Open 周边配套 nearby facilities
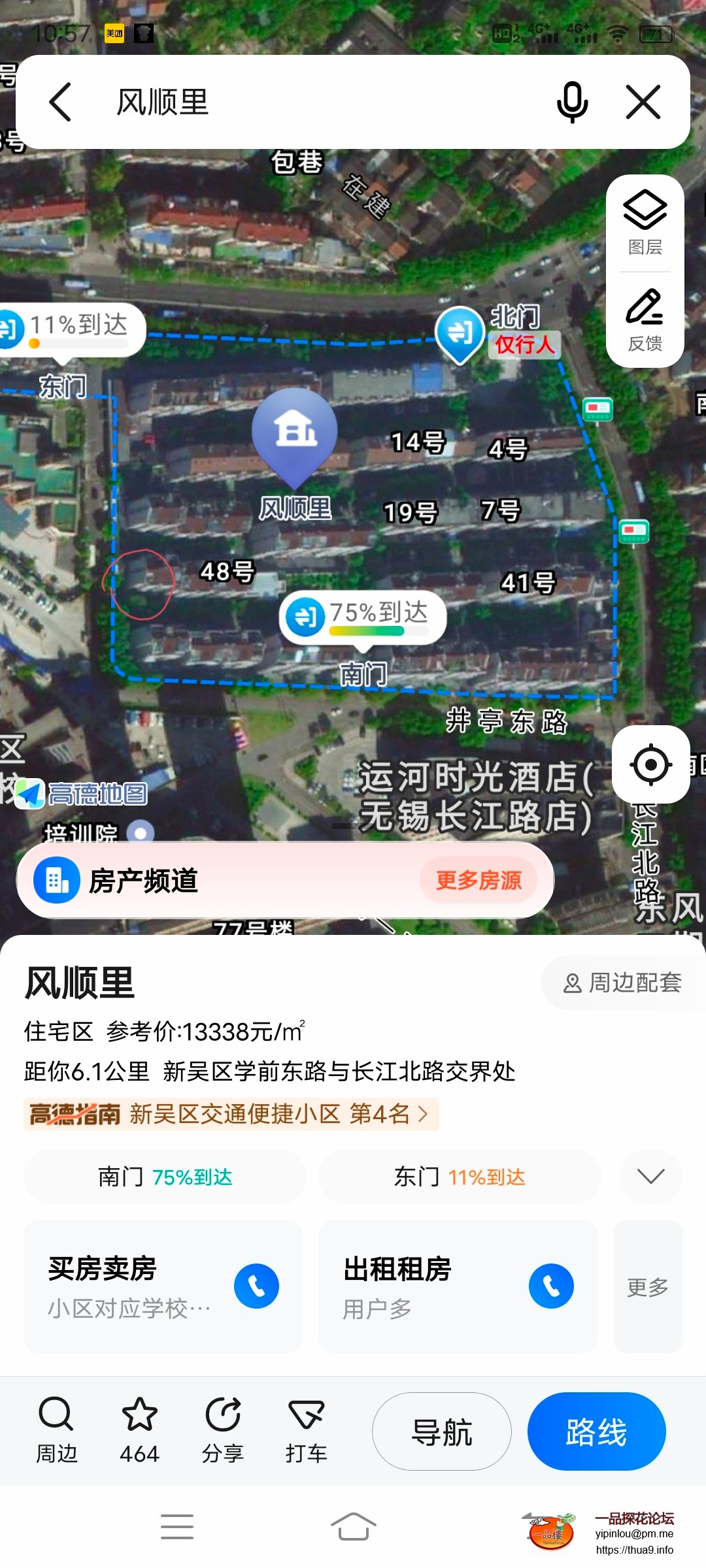706x1568 pixels. [x=623, y=983]
